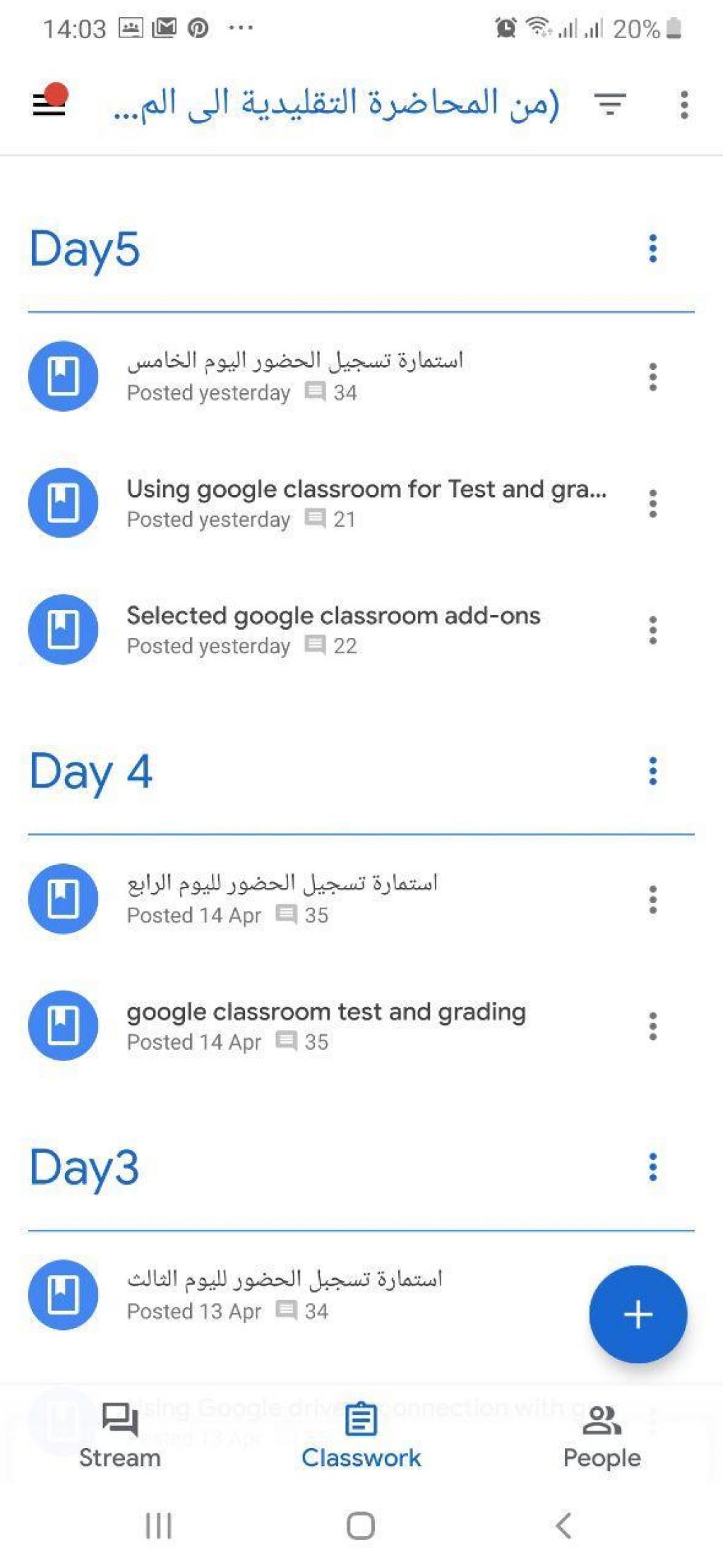Open more options for Day3 topic
Image resolution: width=723 pixels, height=1568 pixels.
[x=652, y=1167]
